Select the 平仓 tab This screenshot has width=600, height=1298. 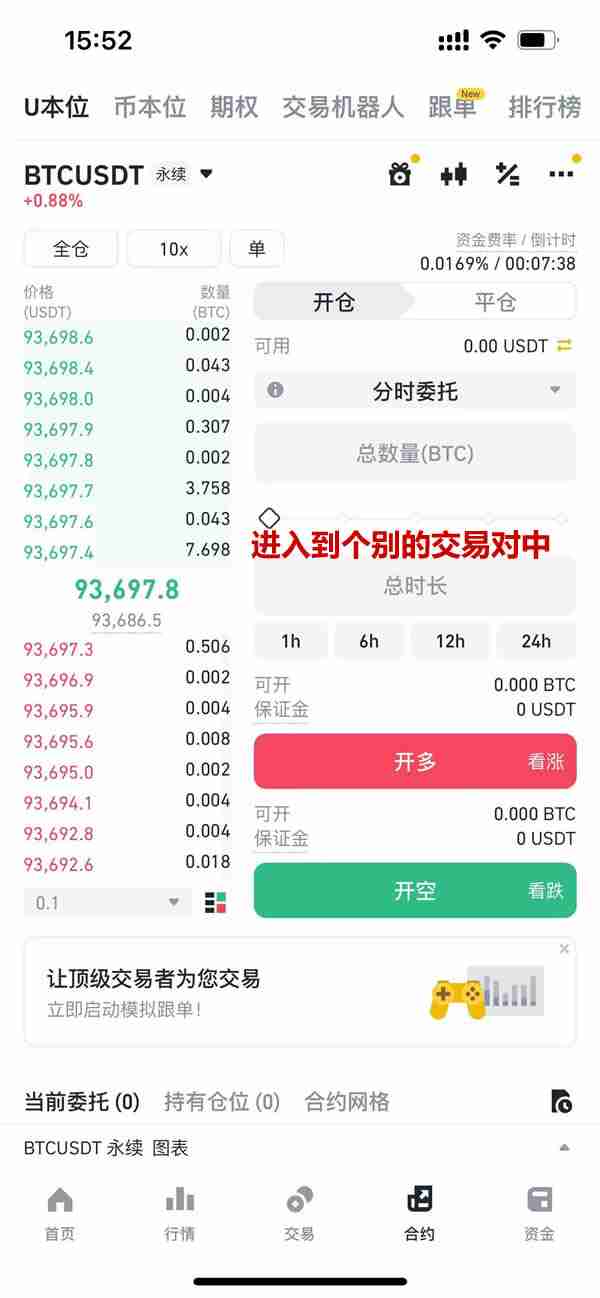[494, 302]
